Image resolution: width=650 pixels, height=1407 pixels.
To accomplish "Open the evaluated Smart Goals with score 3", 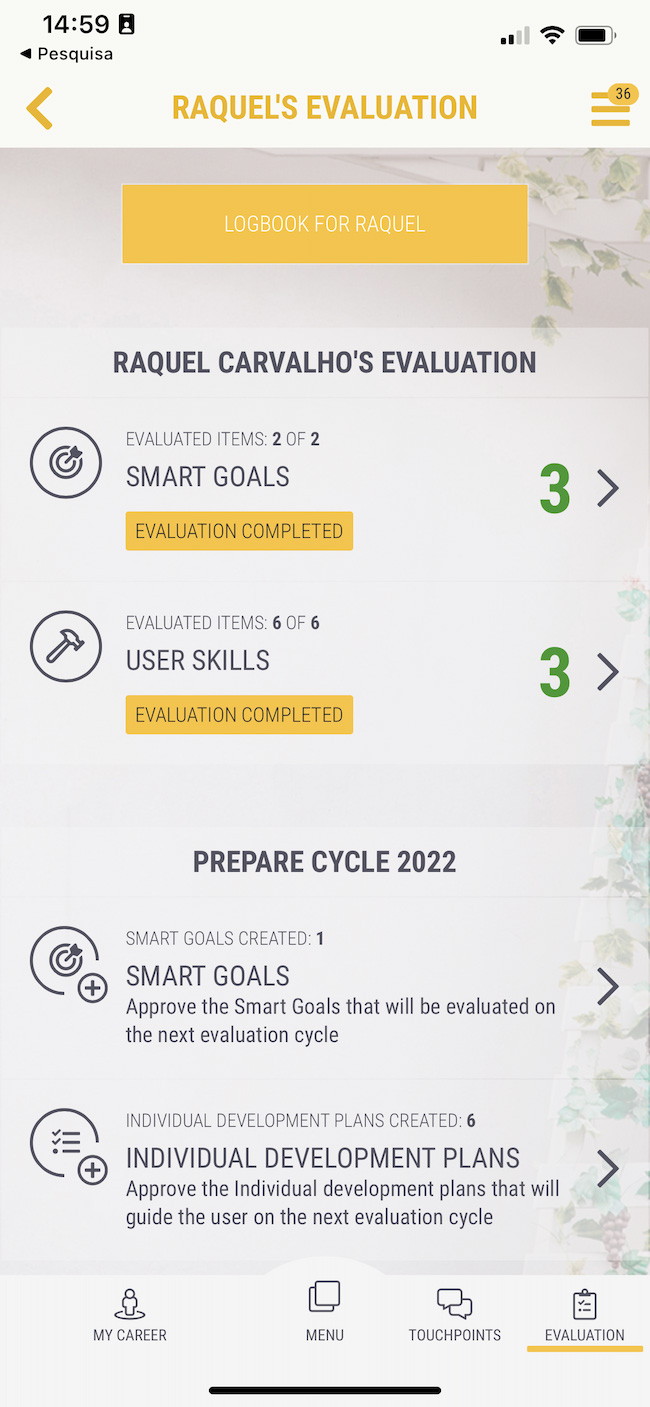I will 325,489.
